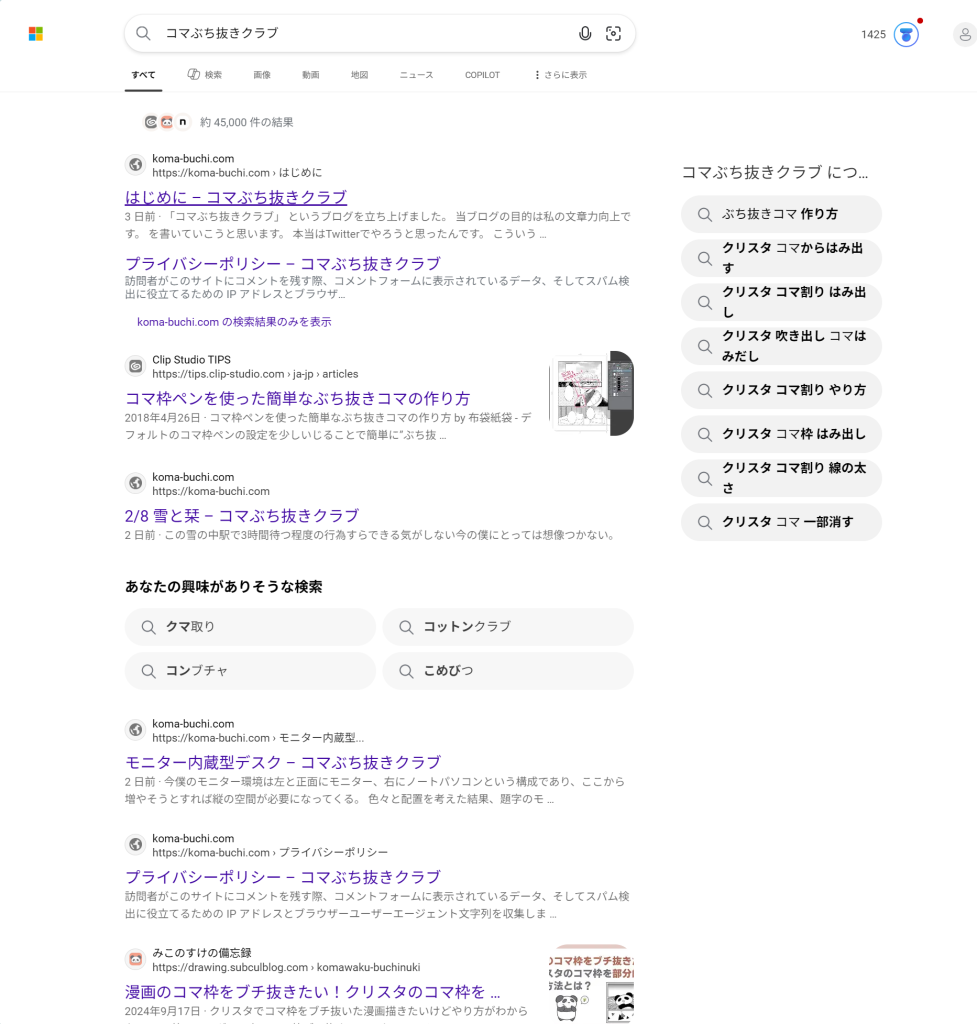
Task: Open 2/8 雪と栞 result
Action: [241, 516]
